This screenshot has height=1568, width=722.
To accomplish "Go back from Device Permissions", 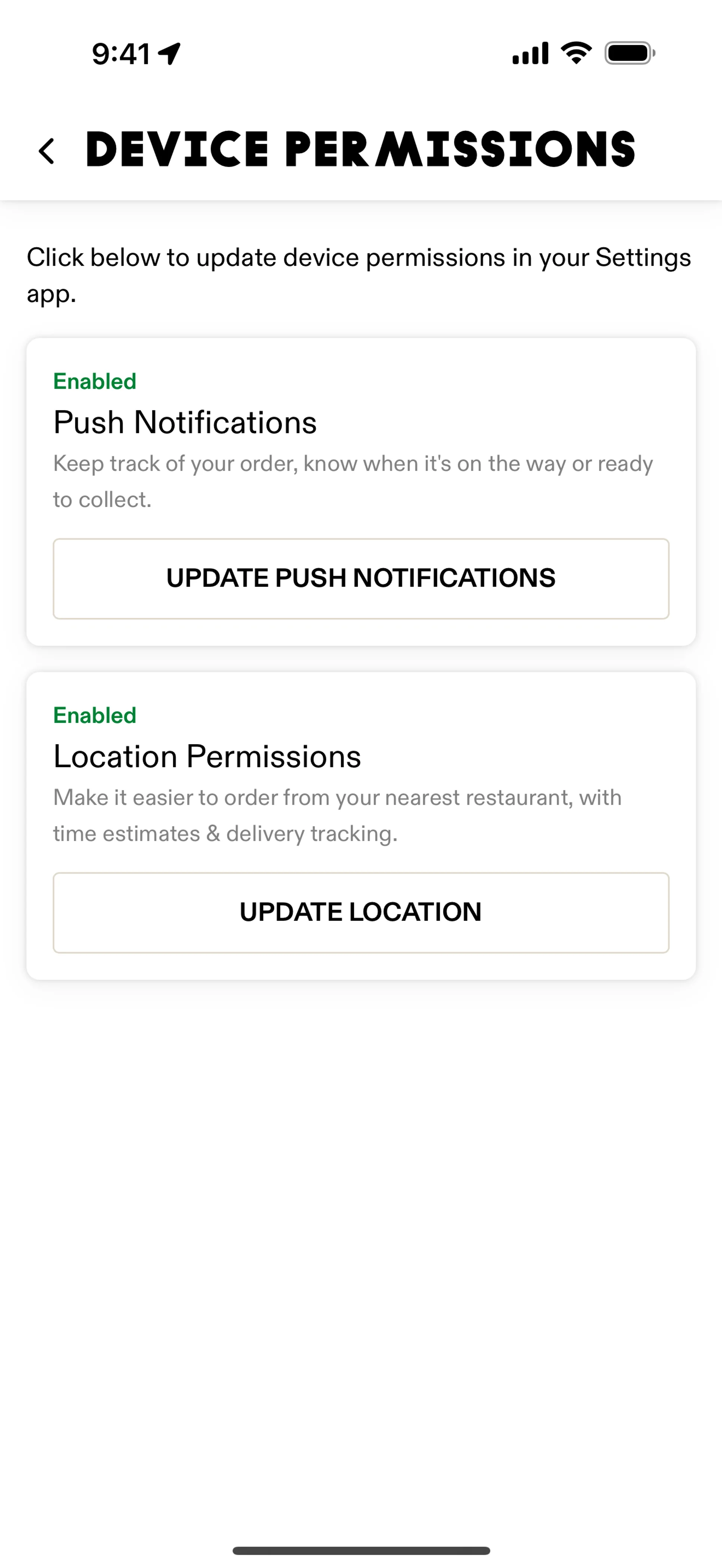I will pyautogui.click(x=47, y=151).
